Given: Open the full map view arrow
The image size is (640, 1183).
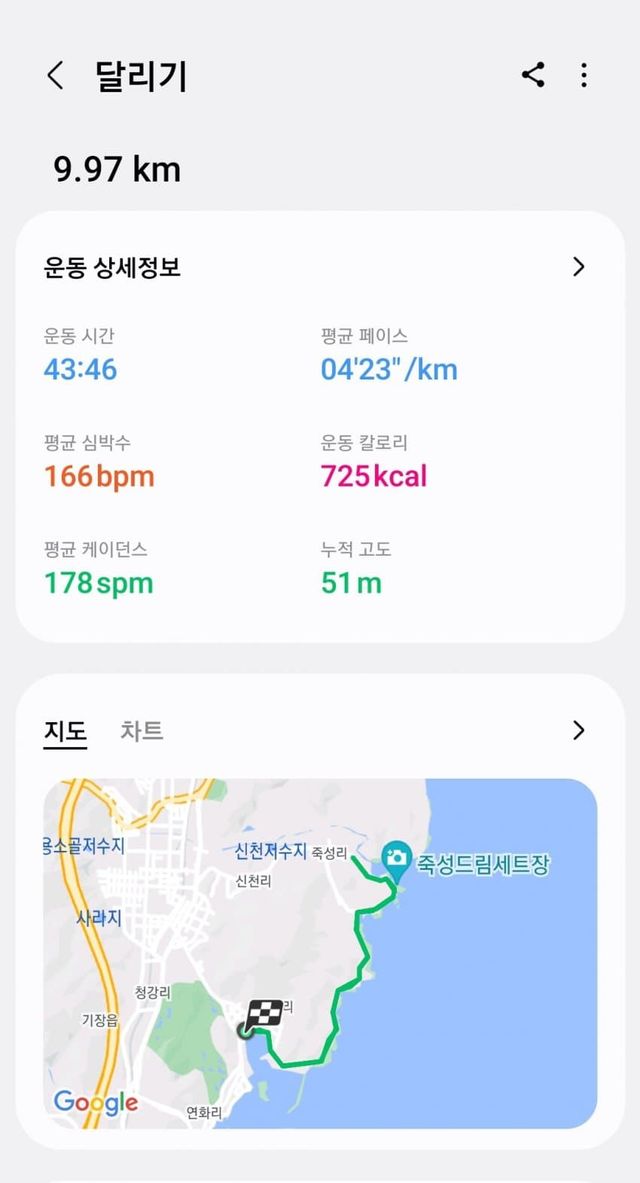Looking at the screenshot, I should coord(578,731).
